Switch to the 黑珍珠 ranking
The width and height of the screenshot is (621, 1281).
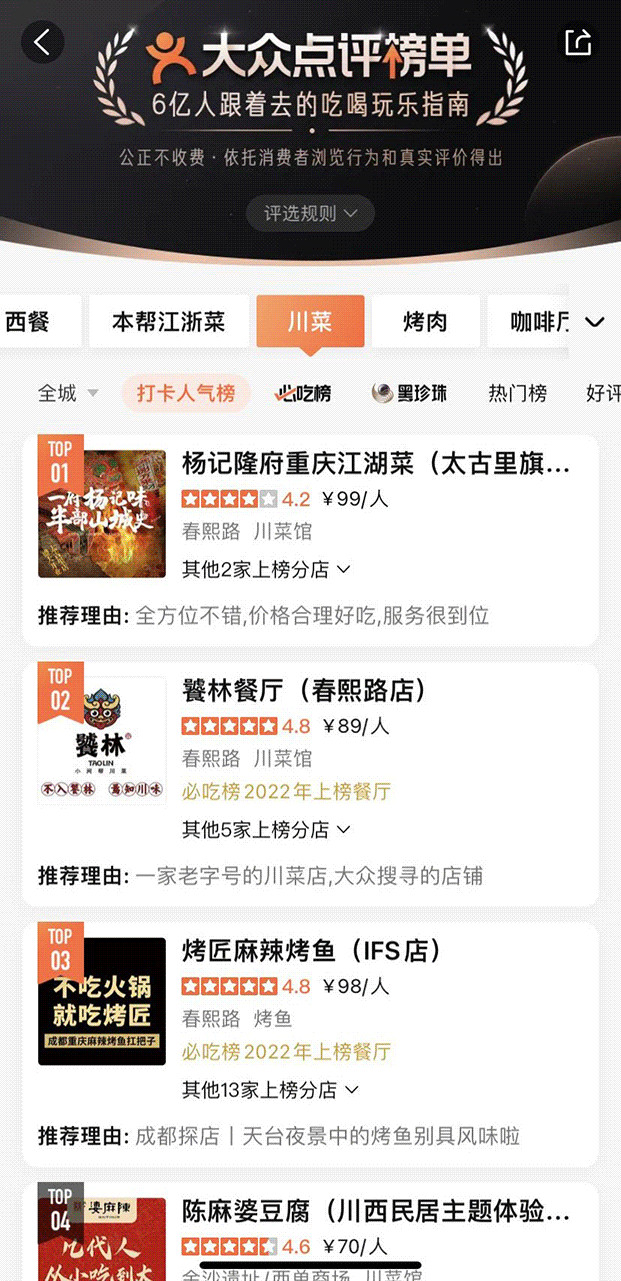[409, 393]
